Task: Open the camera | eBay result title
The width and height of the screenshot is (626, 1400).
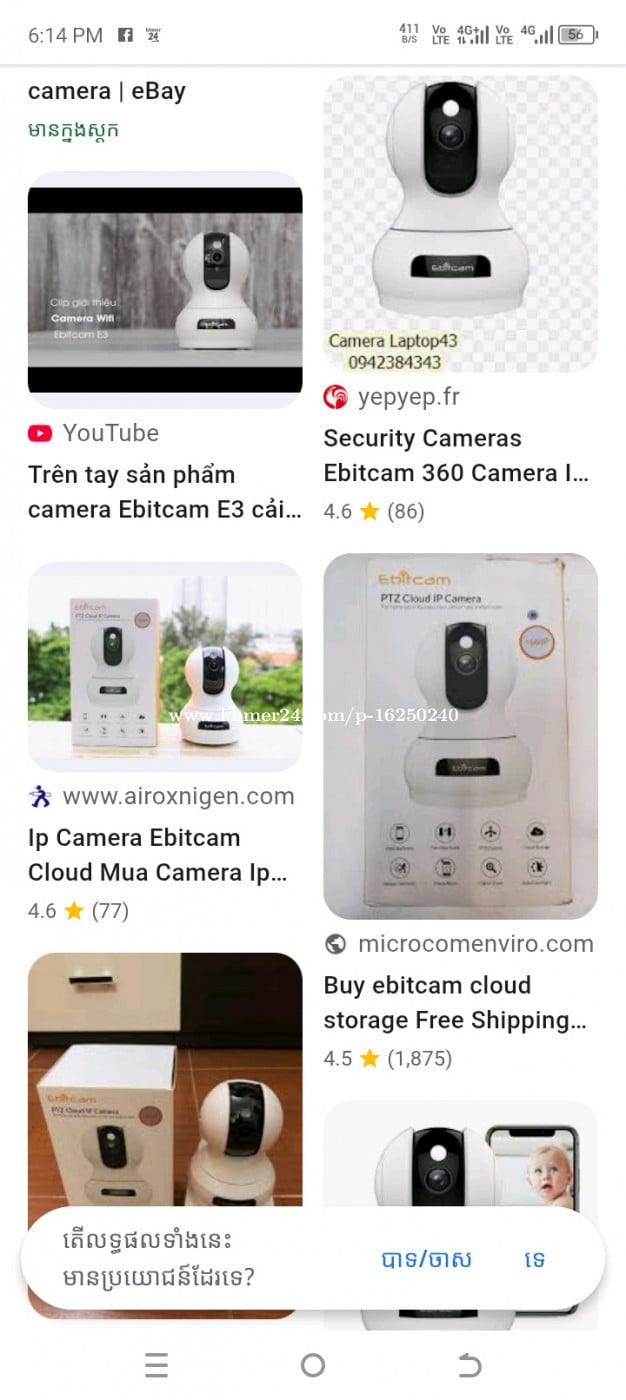Action: 107,91
